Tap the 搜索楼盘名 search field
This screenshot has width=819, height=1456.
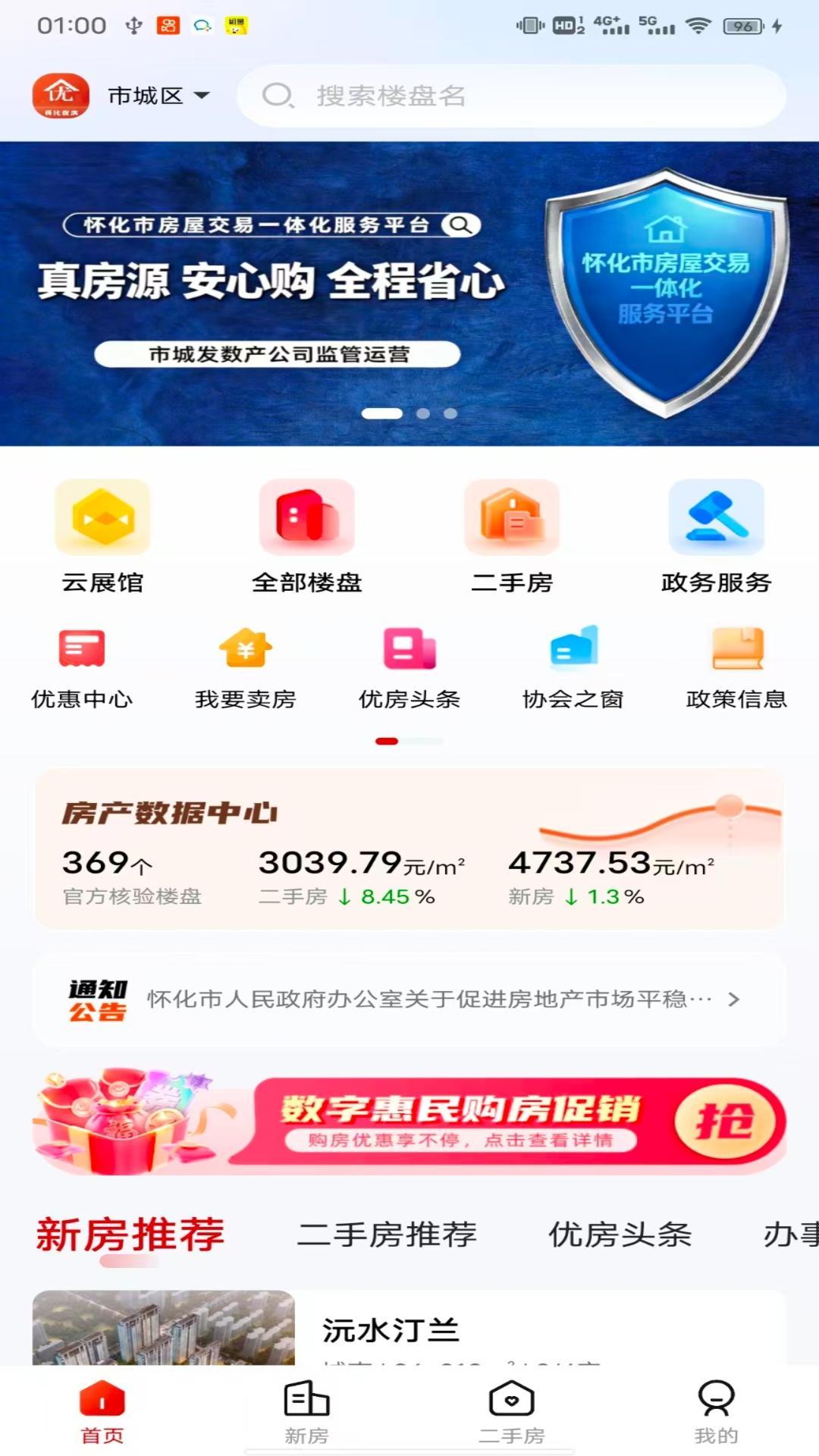[x=511, y=96]
